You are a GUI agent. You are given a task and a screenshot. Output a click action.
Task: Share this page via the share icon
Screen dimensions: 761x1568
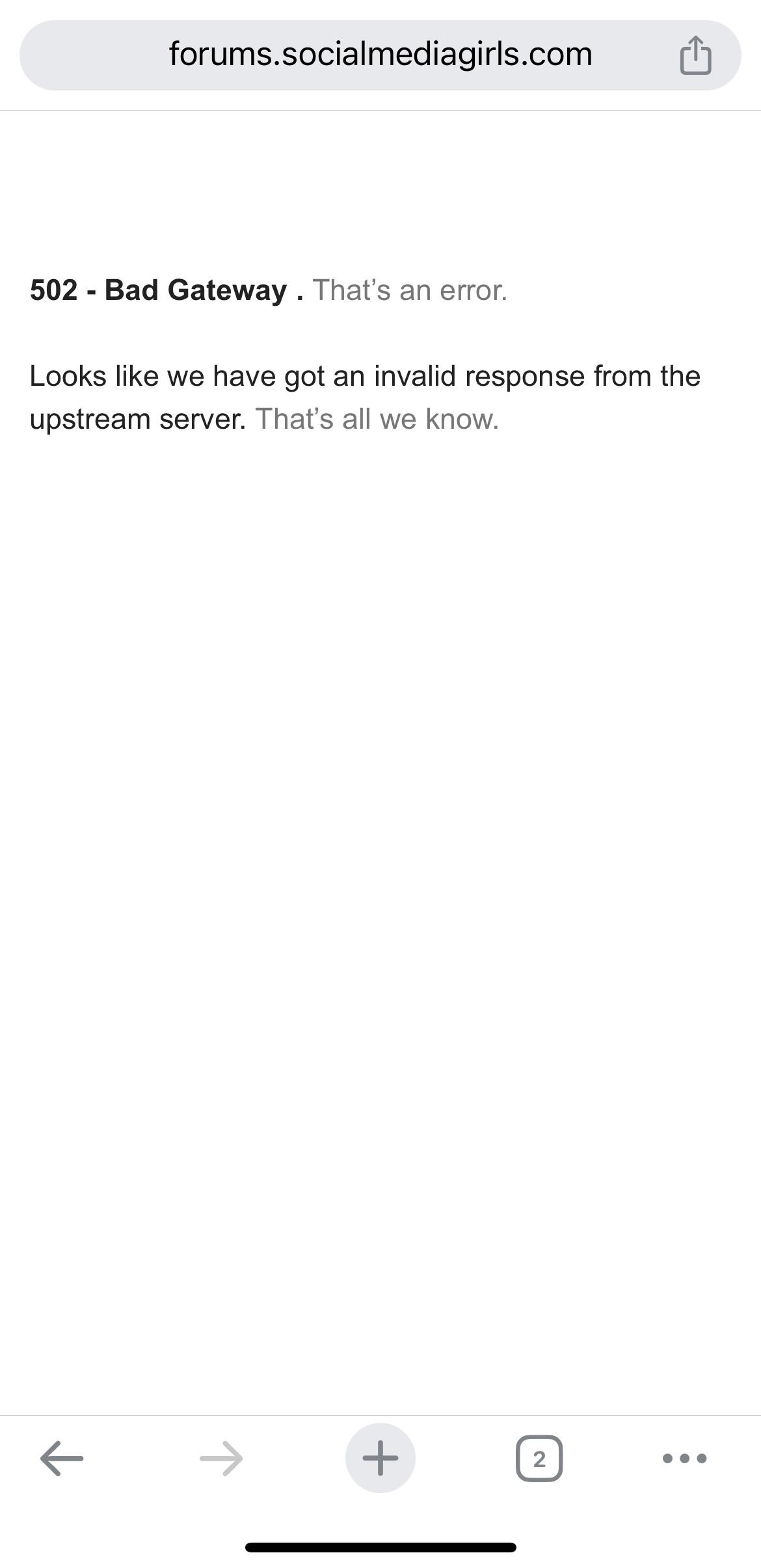pos(695,55)
